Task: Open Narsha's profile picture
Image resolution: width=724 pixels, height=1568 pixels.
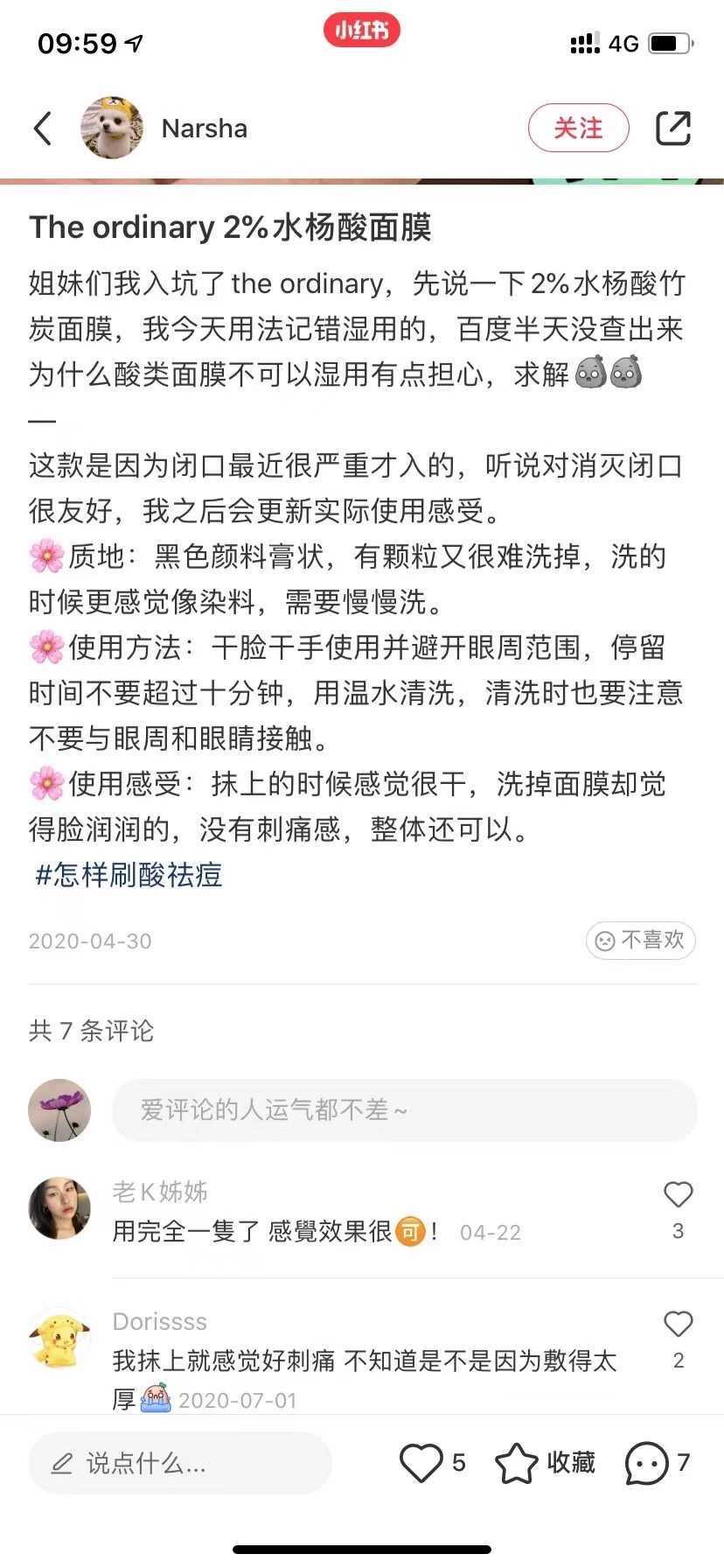Action: tap(112, 129)
